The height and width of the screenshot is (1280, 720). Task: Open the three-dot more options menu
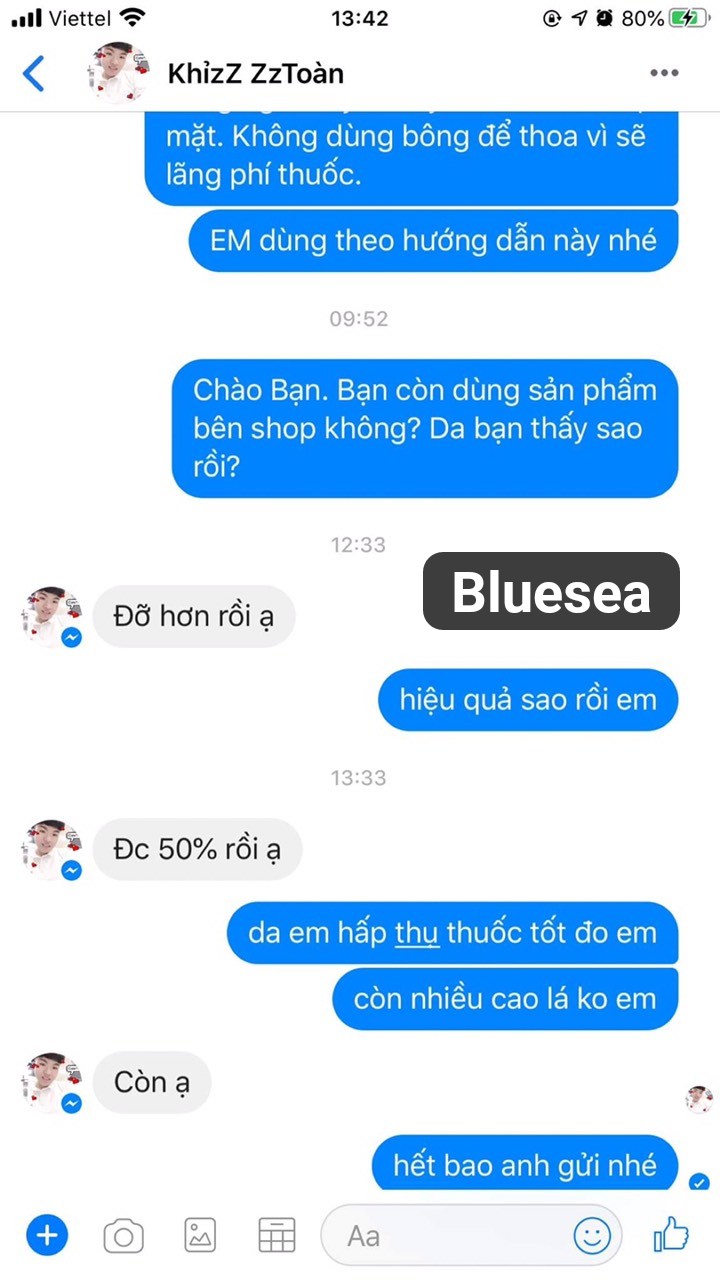tap(664, 73)
